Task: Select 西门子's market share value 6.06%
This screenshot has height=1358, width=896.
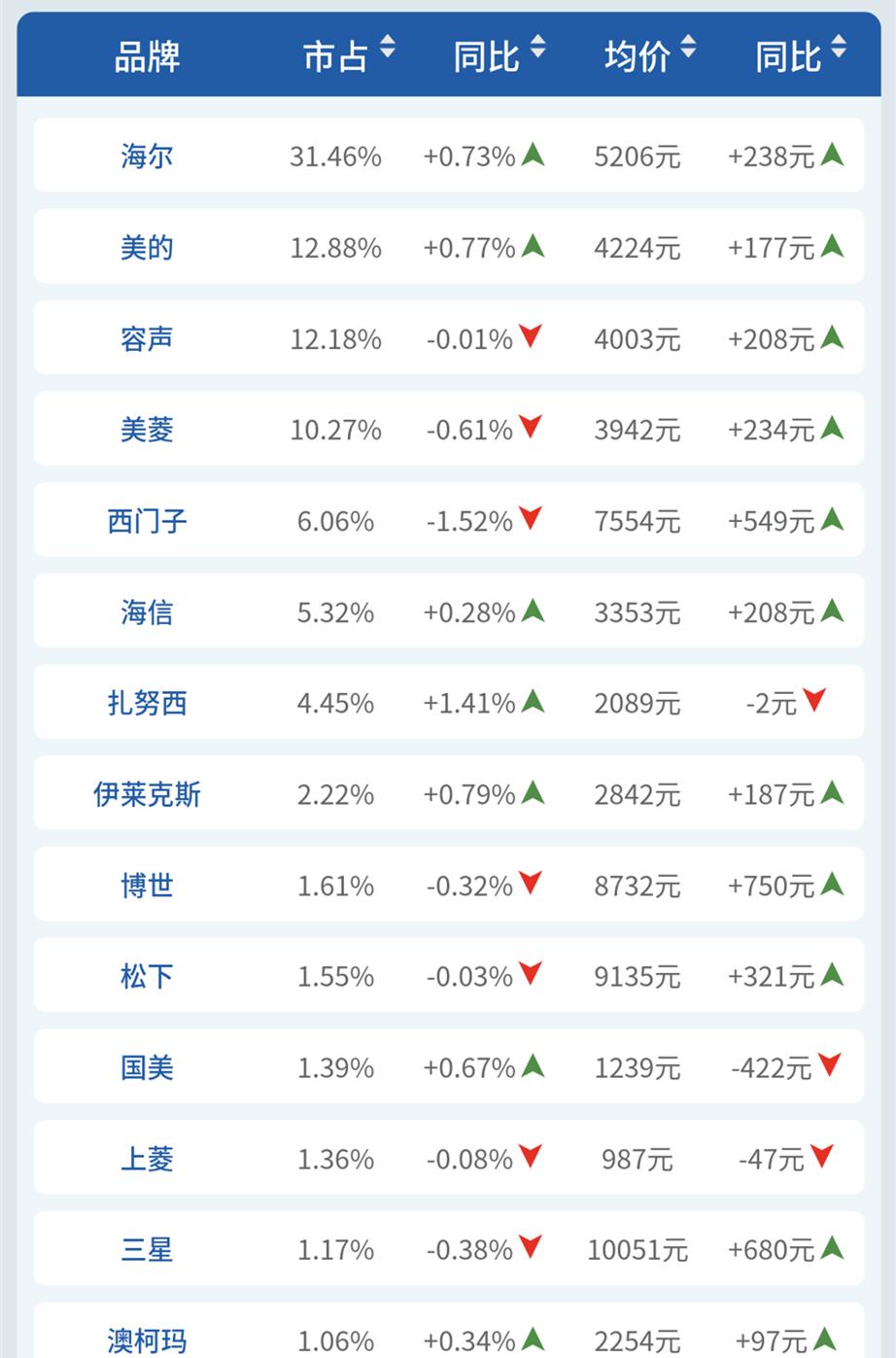Action: (x=335, y=521)
